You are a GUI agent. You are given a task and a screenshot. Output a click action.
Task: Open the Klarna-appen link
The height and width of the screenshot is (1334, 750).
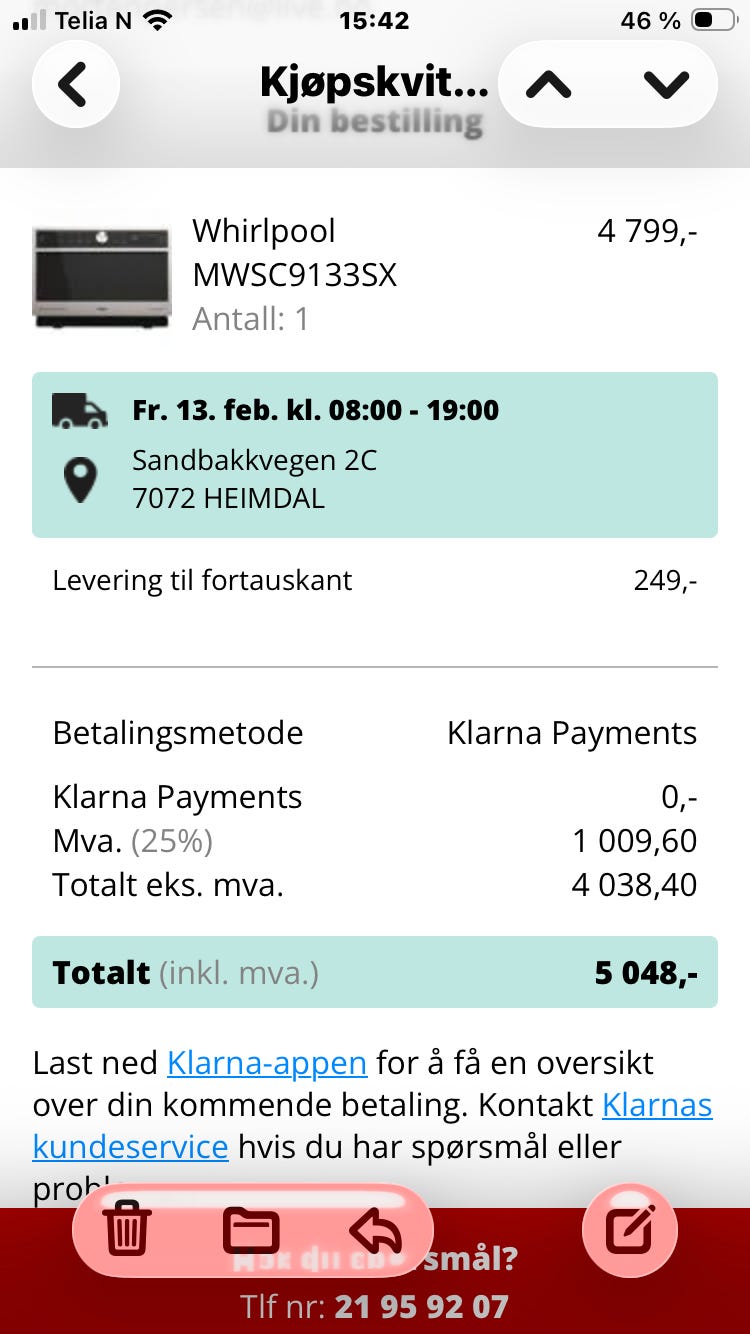(267, 1062)
